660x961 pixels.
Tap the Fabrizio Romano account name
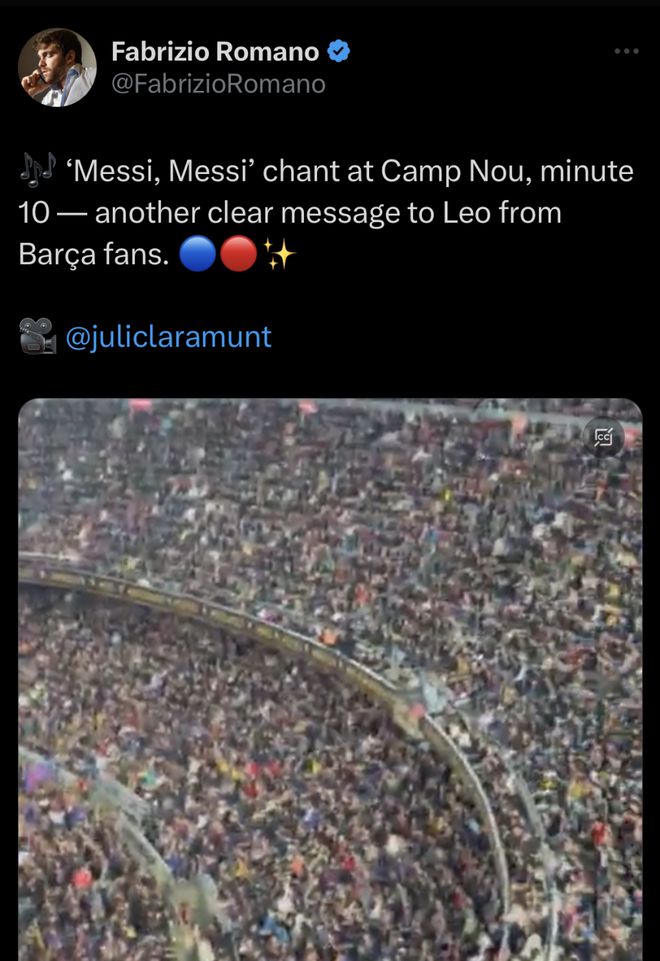coord(215,51)
